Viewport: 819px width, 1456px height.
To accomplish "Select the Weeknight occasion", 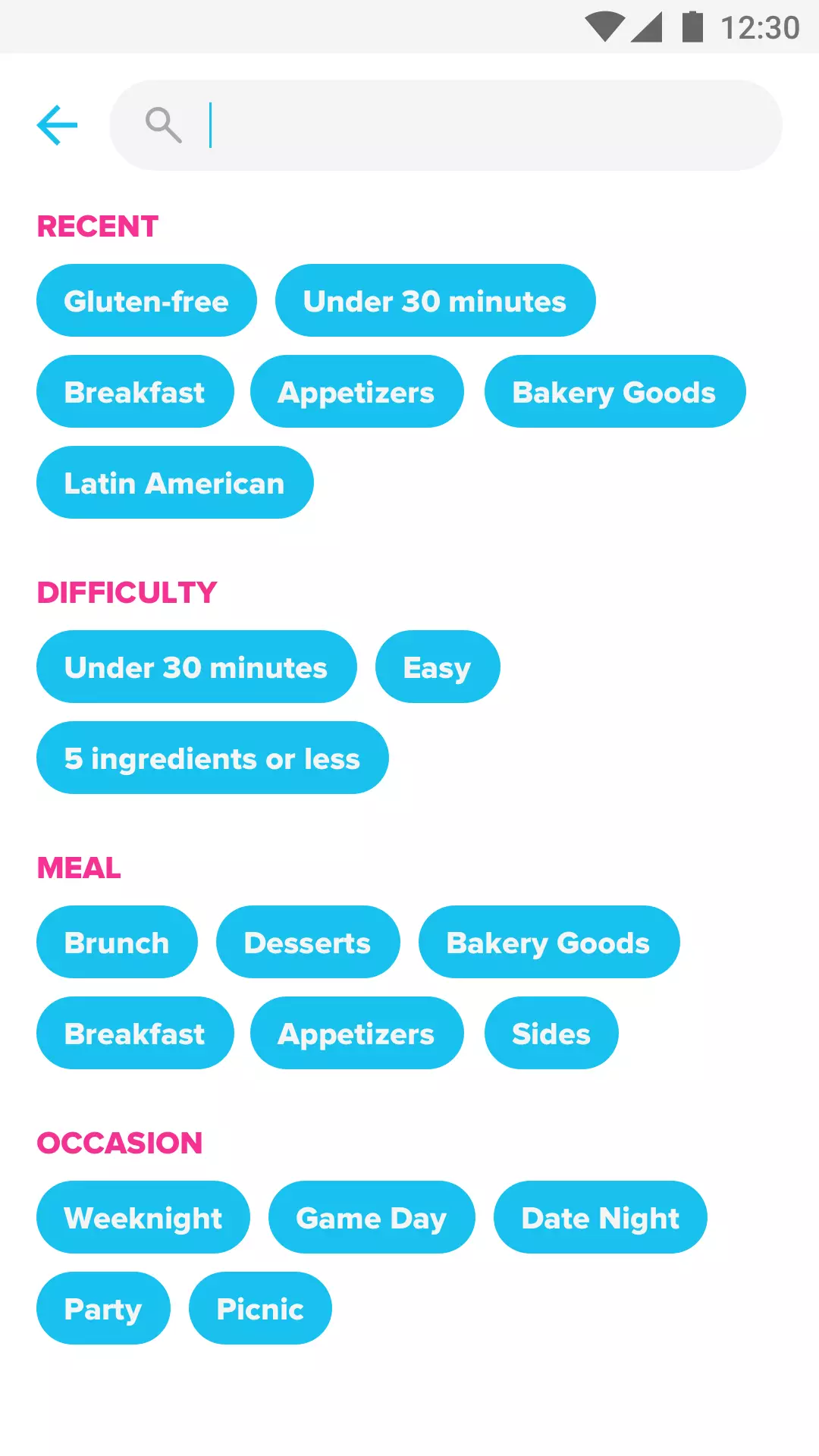I will pyautogui.click(x=143, y=1217).
